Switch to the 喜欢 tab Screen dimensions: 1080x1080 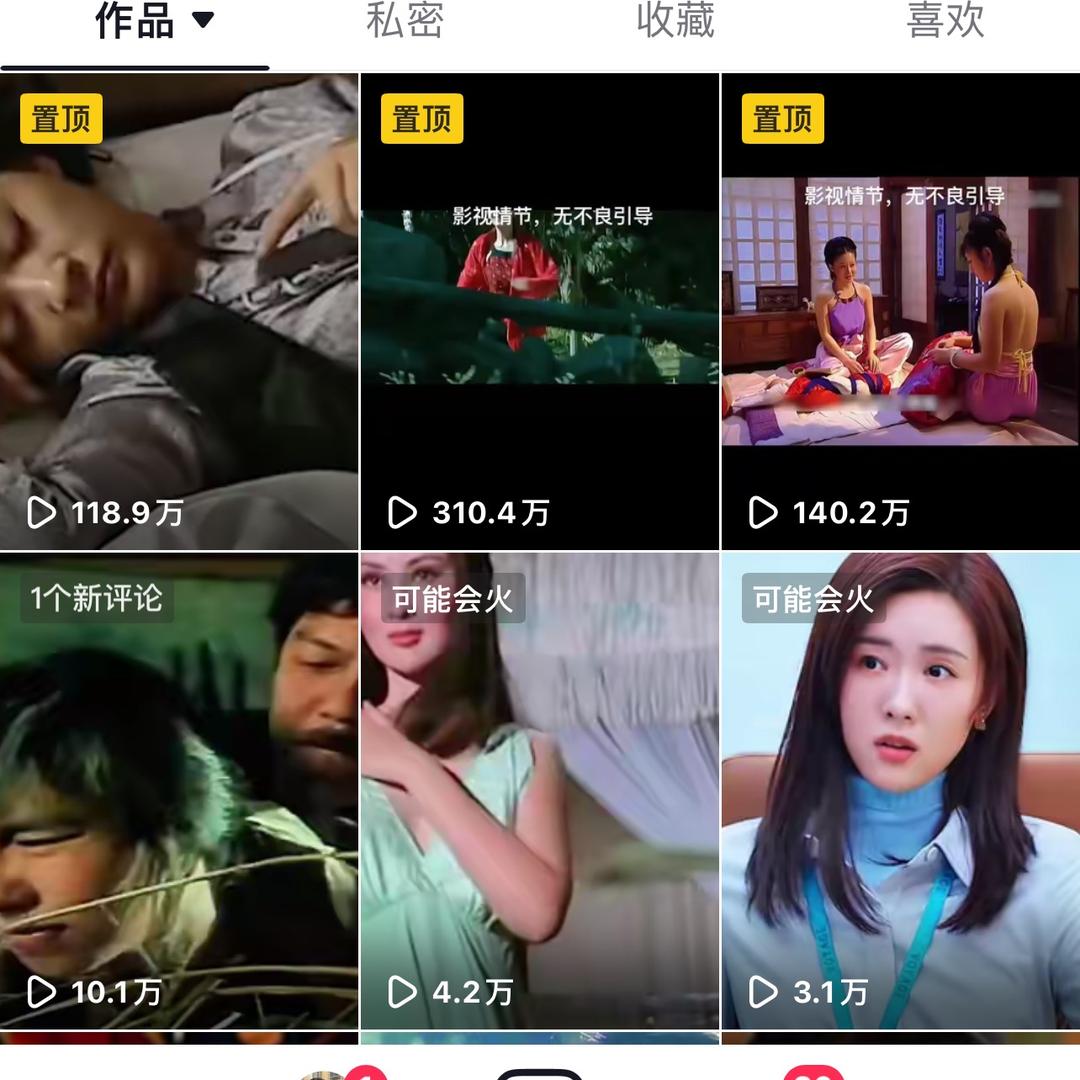coord(945,22)
